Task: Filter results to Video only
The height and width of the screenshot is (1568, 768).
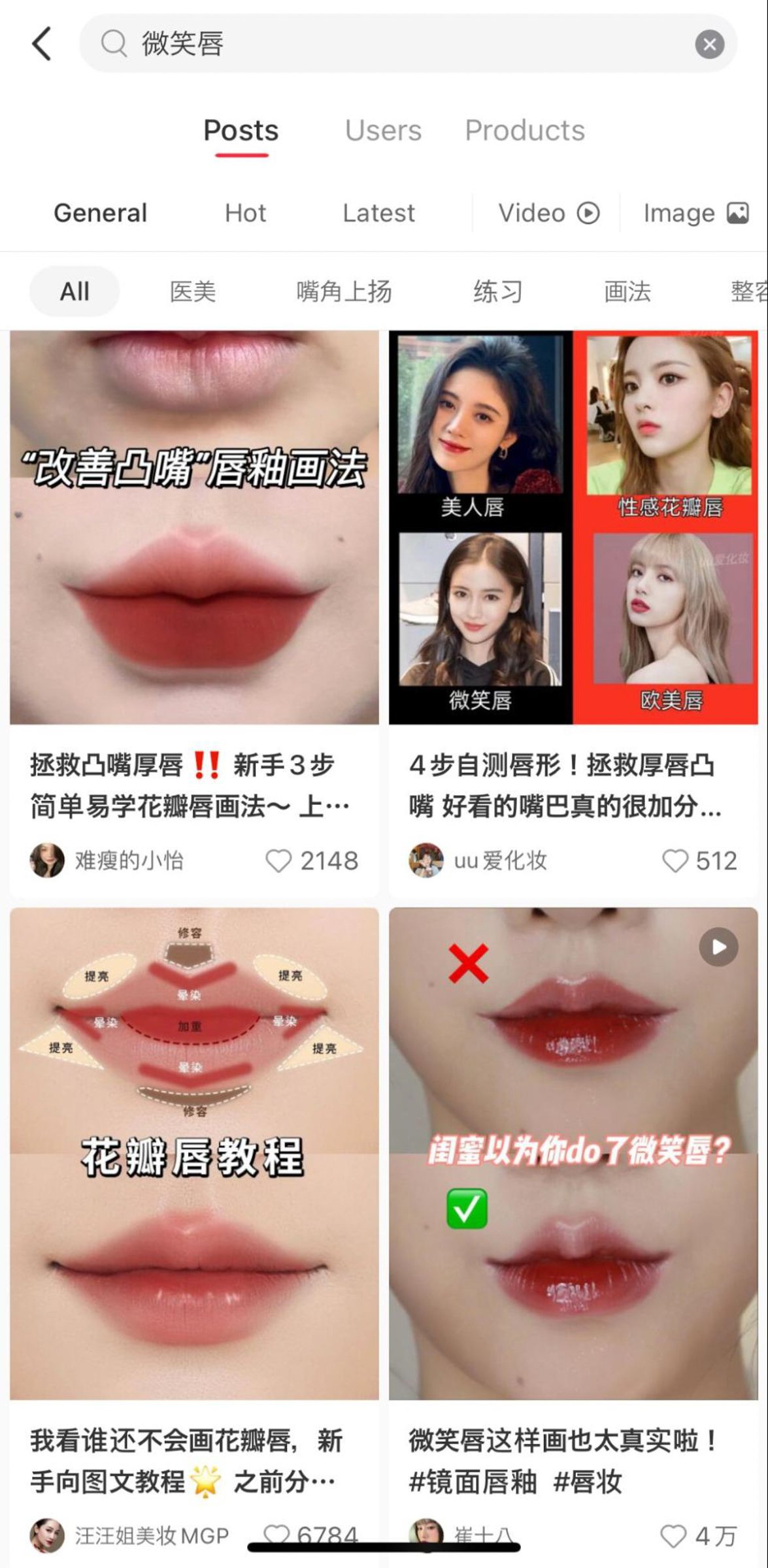Action: pos(548,213)
